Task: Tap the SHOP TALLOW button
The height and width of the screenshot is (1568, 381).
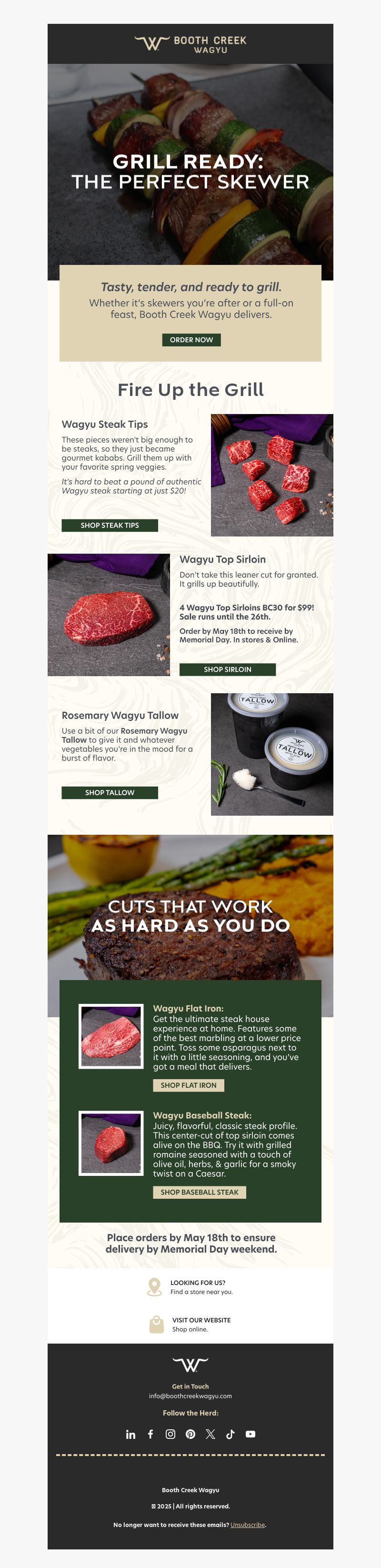Action: coord(110,792)
